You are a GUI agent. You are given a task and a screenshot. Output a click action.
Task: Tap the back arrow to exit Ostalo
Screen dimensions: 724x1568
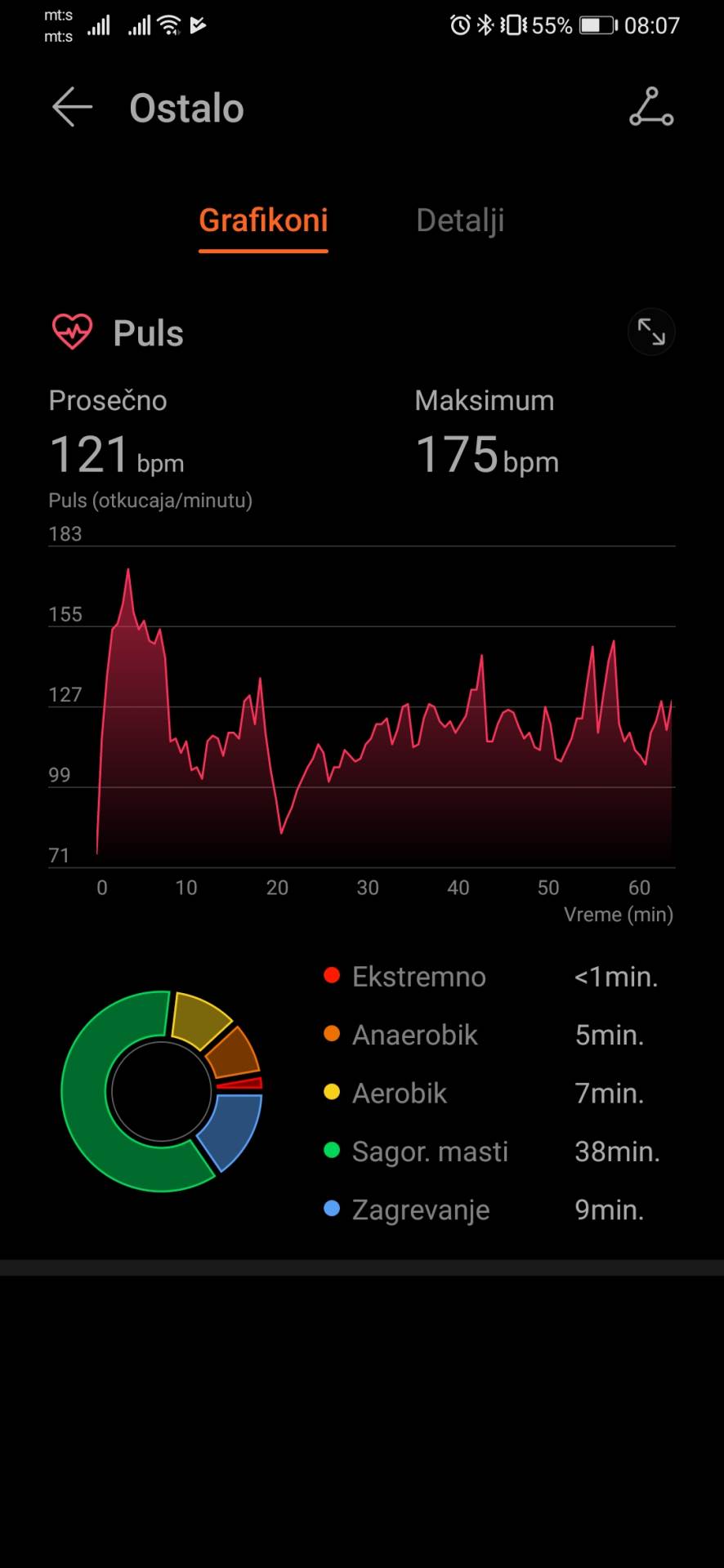click(x=71, y=107)
